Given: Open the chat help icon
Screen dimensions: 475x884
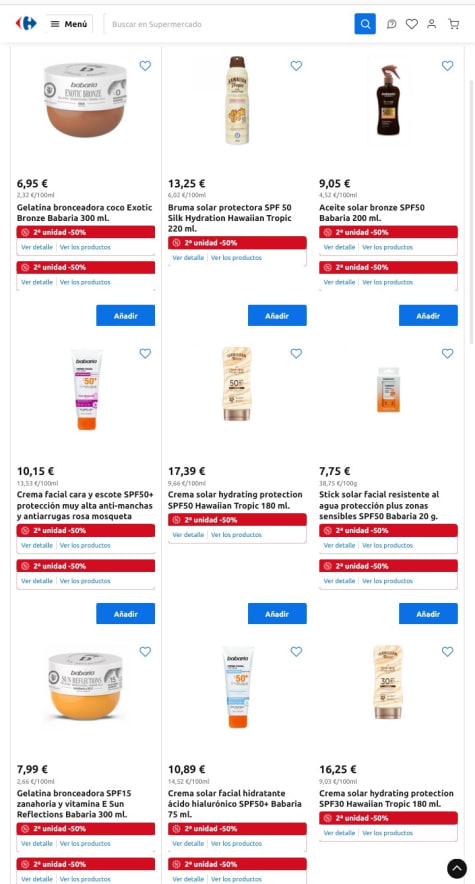Looking at the screenshot, I should [392, 24].
